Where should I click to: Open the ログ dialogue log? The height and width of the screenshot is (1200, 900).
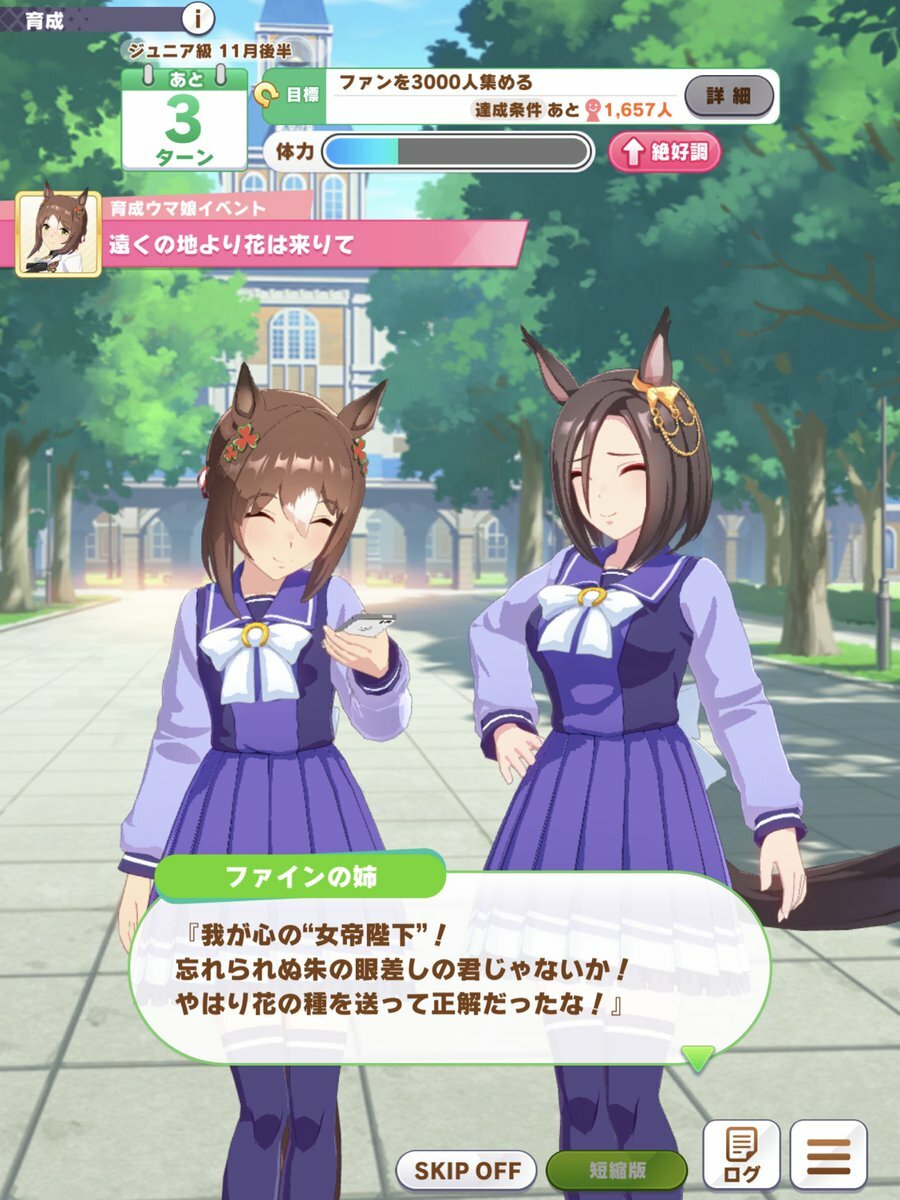click(x=741, y=1155)
